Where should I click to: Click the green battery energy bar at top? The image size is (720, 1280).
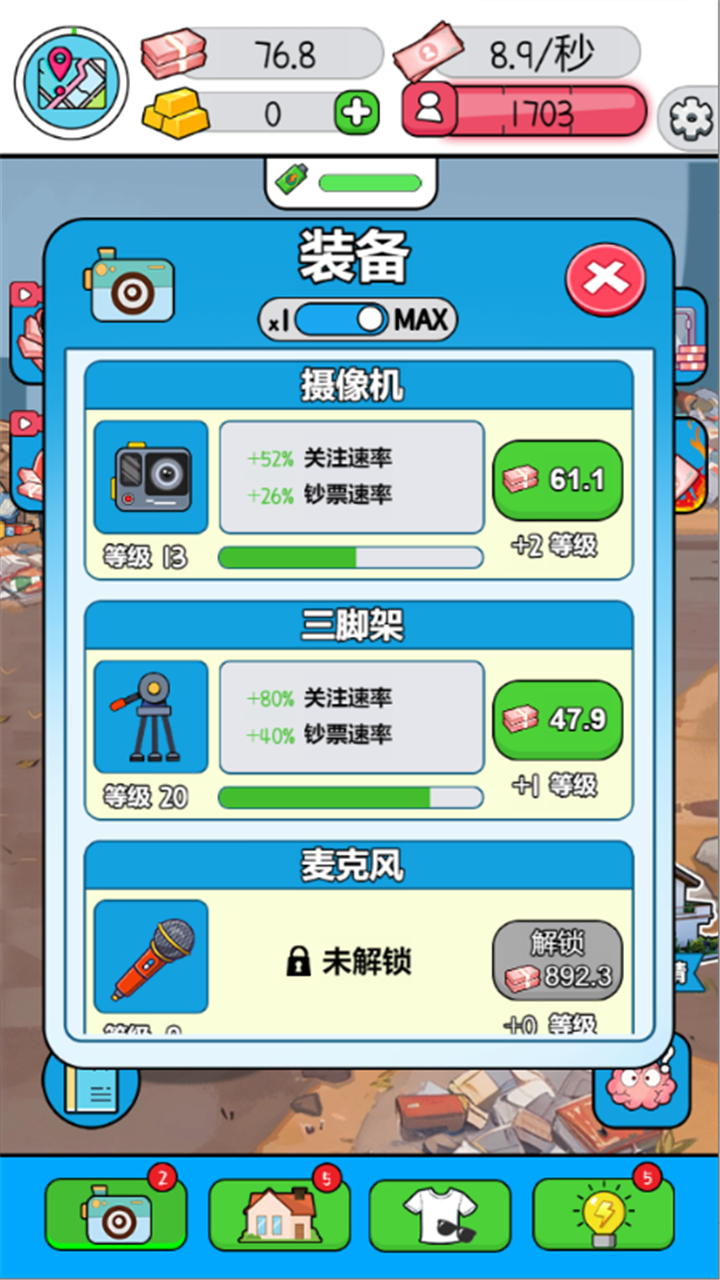click(x=370, y=182)
